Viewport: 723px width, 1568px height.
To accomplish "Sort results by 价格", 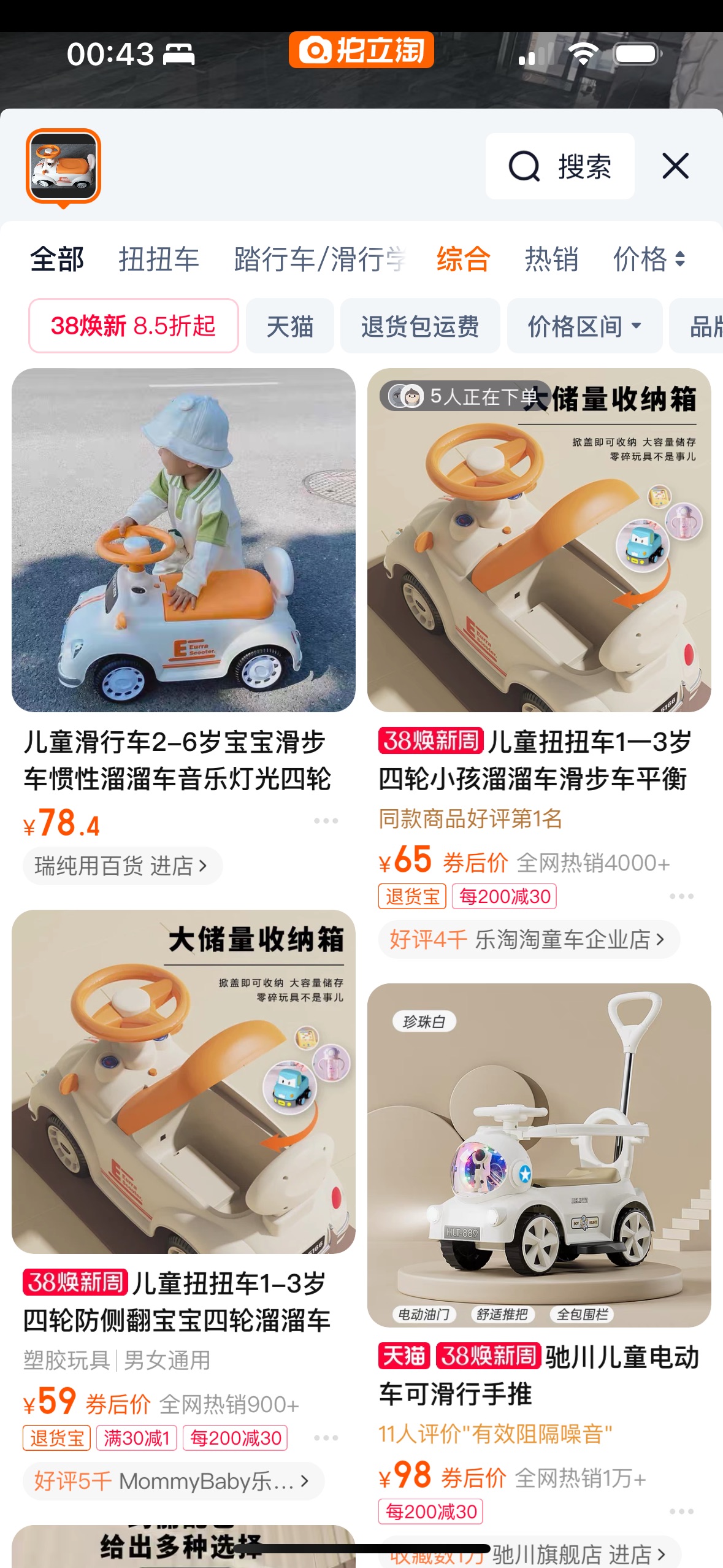I will pos(648,259).
